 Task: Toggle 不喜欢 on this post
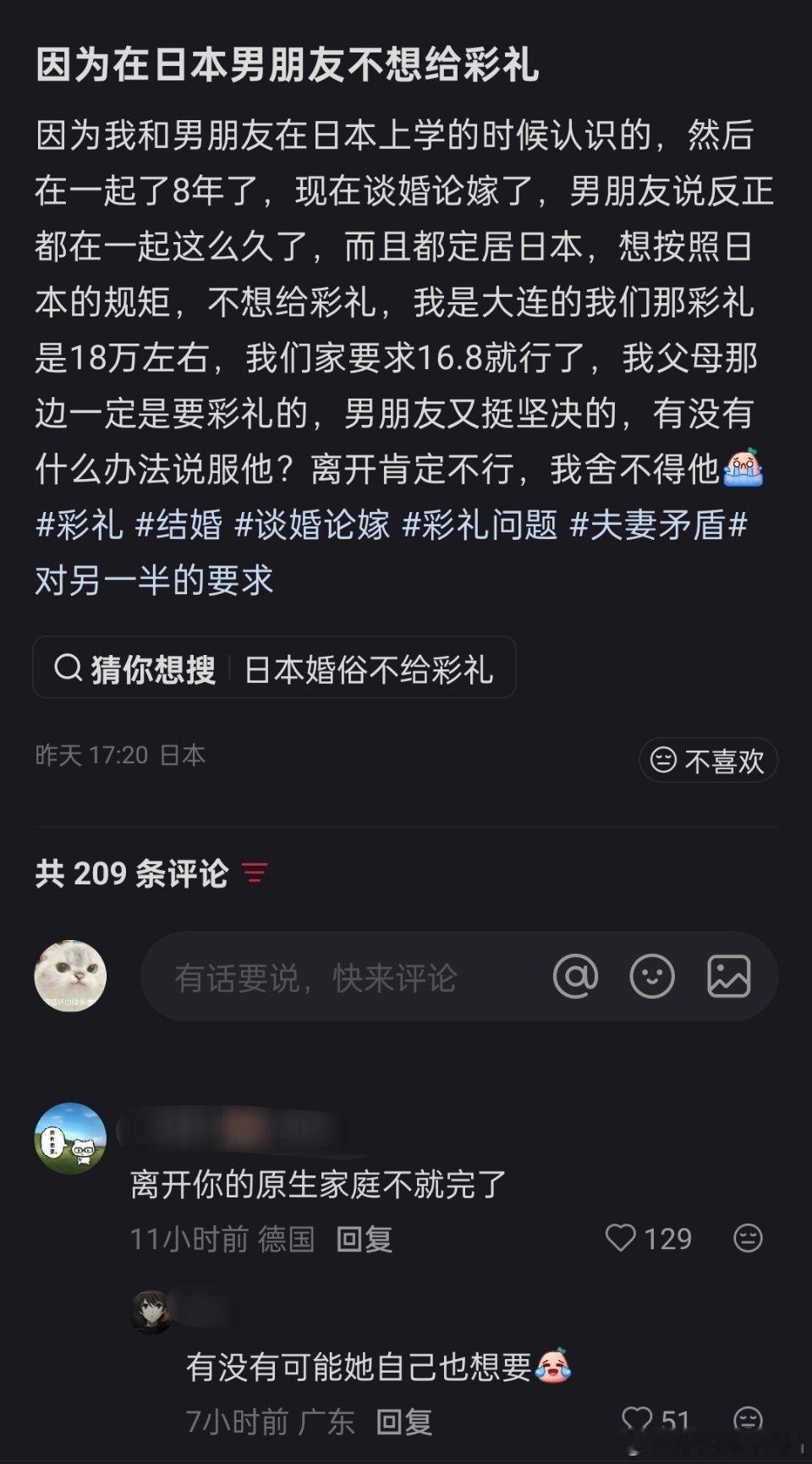coord(707,760)
